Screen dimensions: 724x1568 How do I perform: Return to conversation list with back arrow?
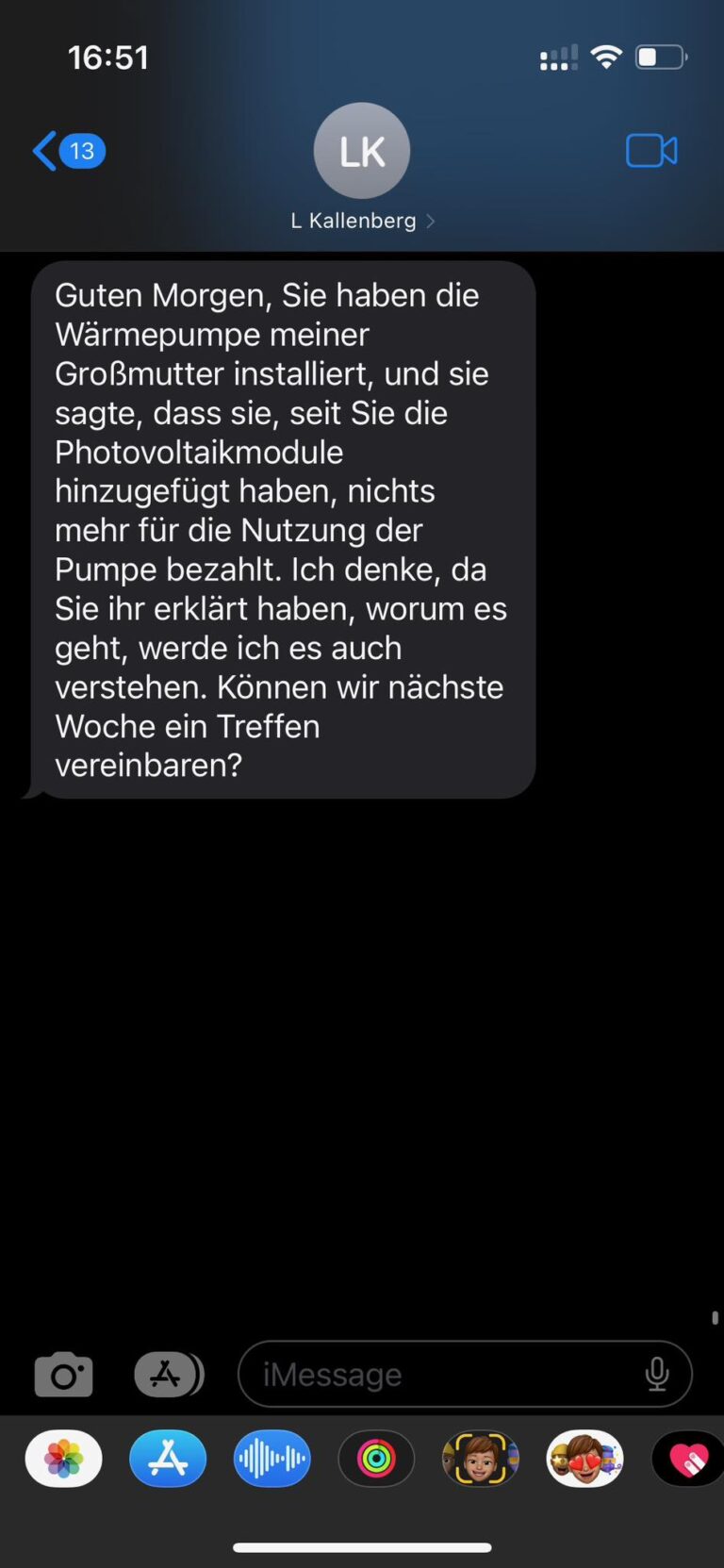coord(42,150)
